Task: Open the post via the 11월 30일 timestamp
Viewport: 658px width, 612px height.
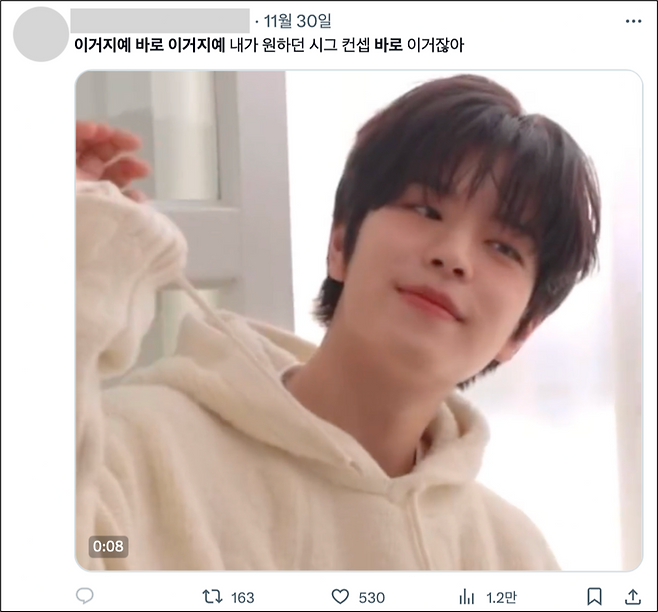Action: tap(299, 21)
